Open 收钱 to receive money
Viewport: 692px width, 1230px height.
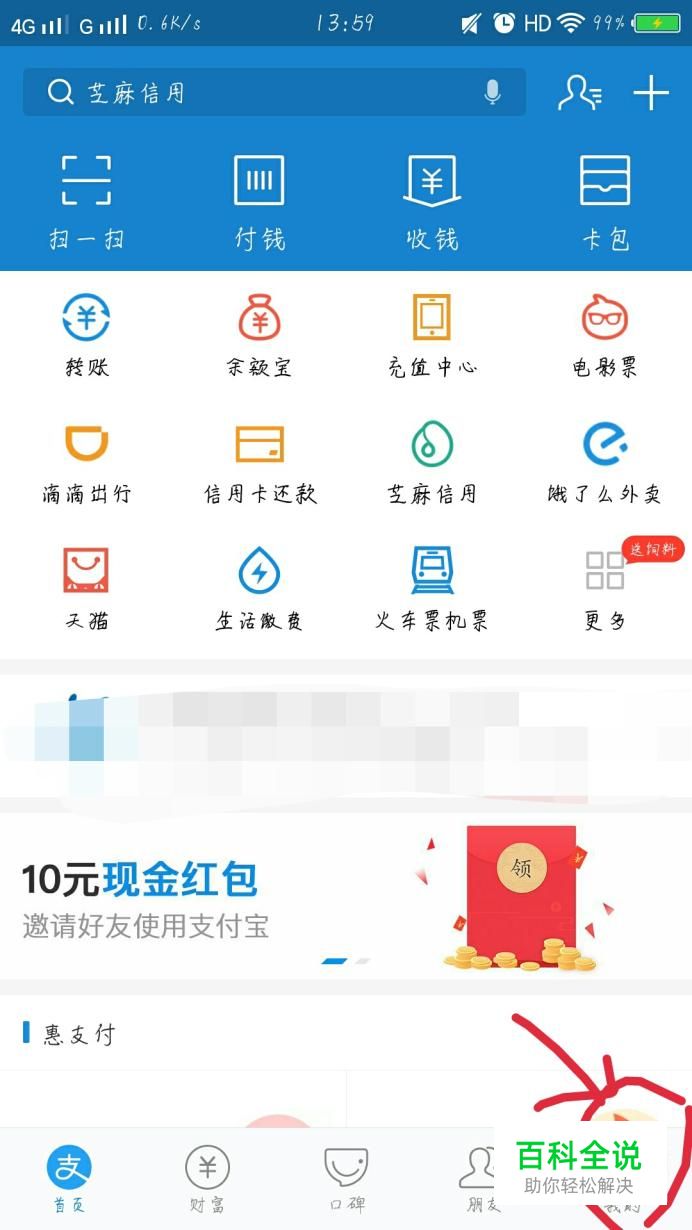(x=432, y=200)
